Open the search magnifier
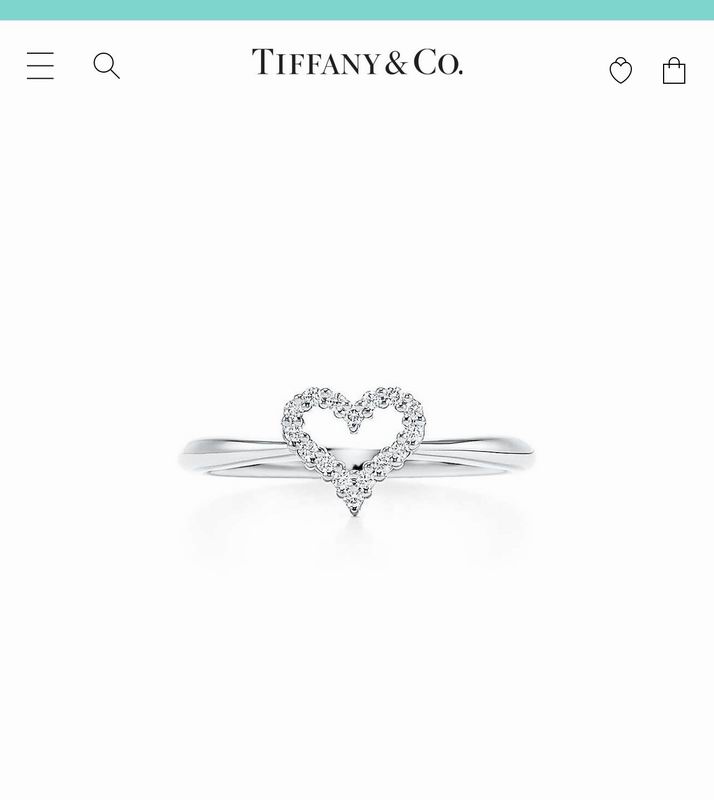 pyautogui.click(x=106, y=66)
